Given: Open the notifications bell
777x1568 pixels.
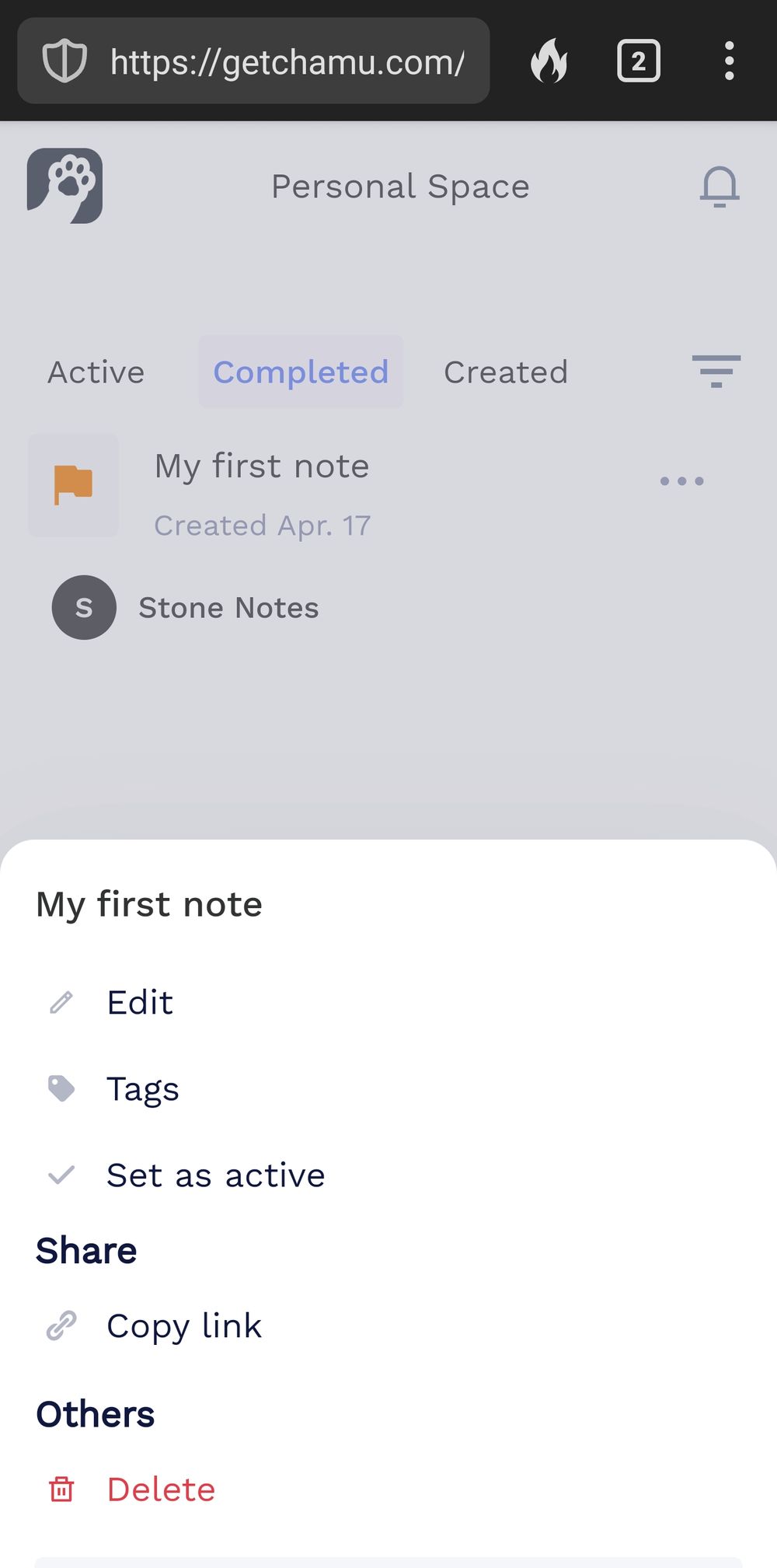Looking at the screenshot, I should (720, 187).
